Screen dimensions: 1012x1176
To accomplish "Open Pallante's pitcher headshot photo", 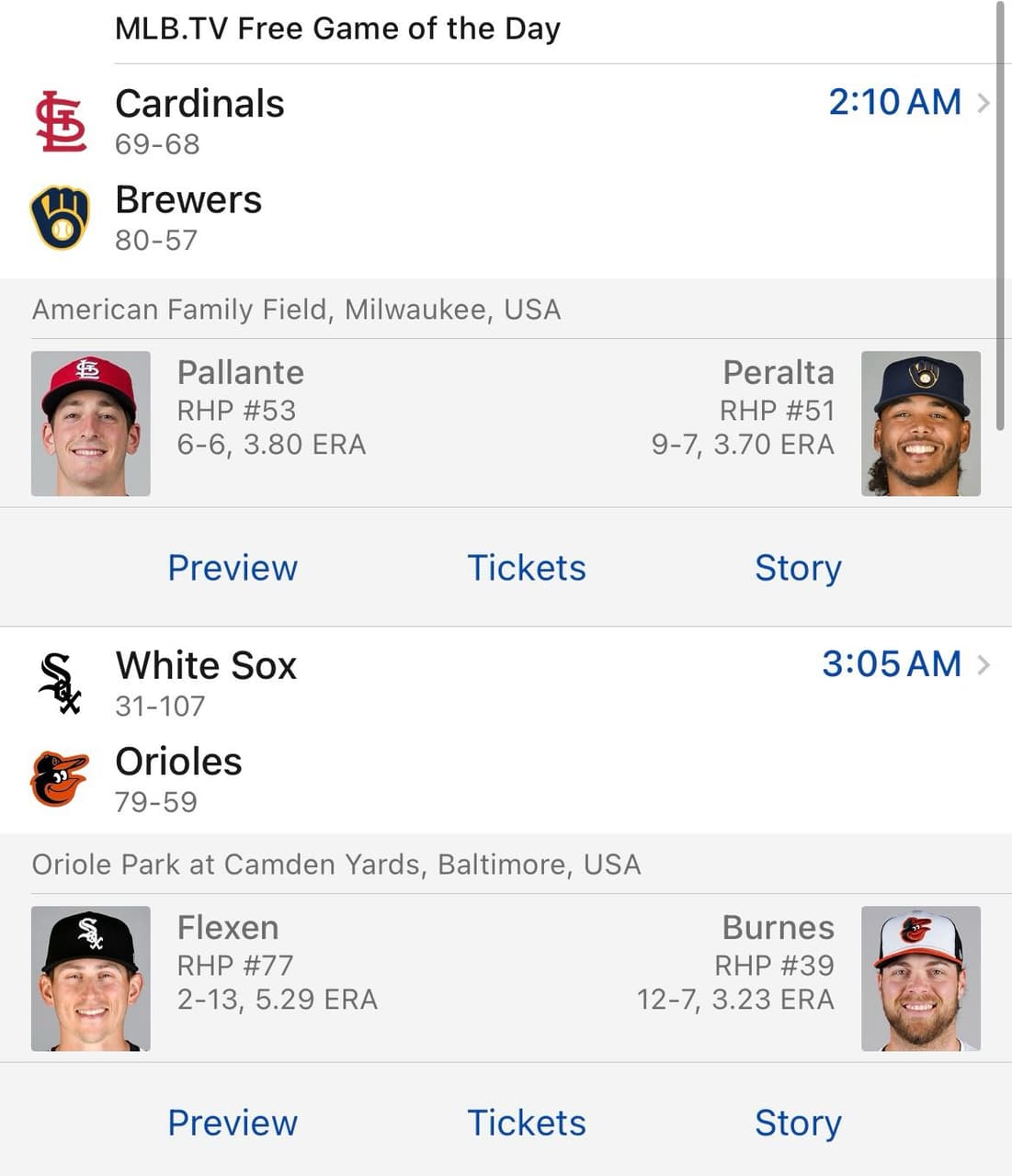I will click(90, 424).
